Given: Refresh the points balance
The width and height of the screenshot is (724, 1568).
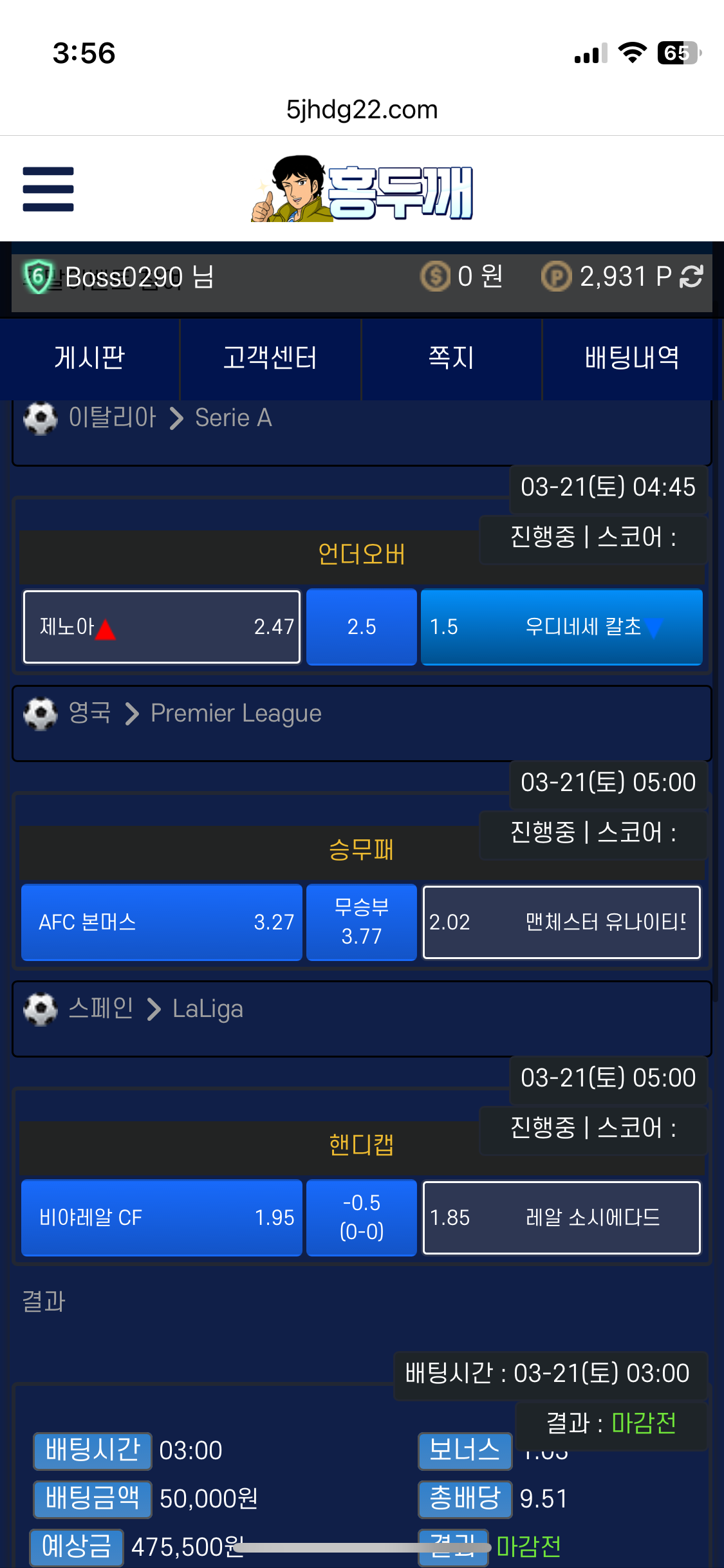Looking at the screenshot, I should [x=691, y=277].
